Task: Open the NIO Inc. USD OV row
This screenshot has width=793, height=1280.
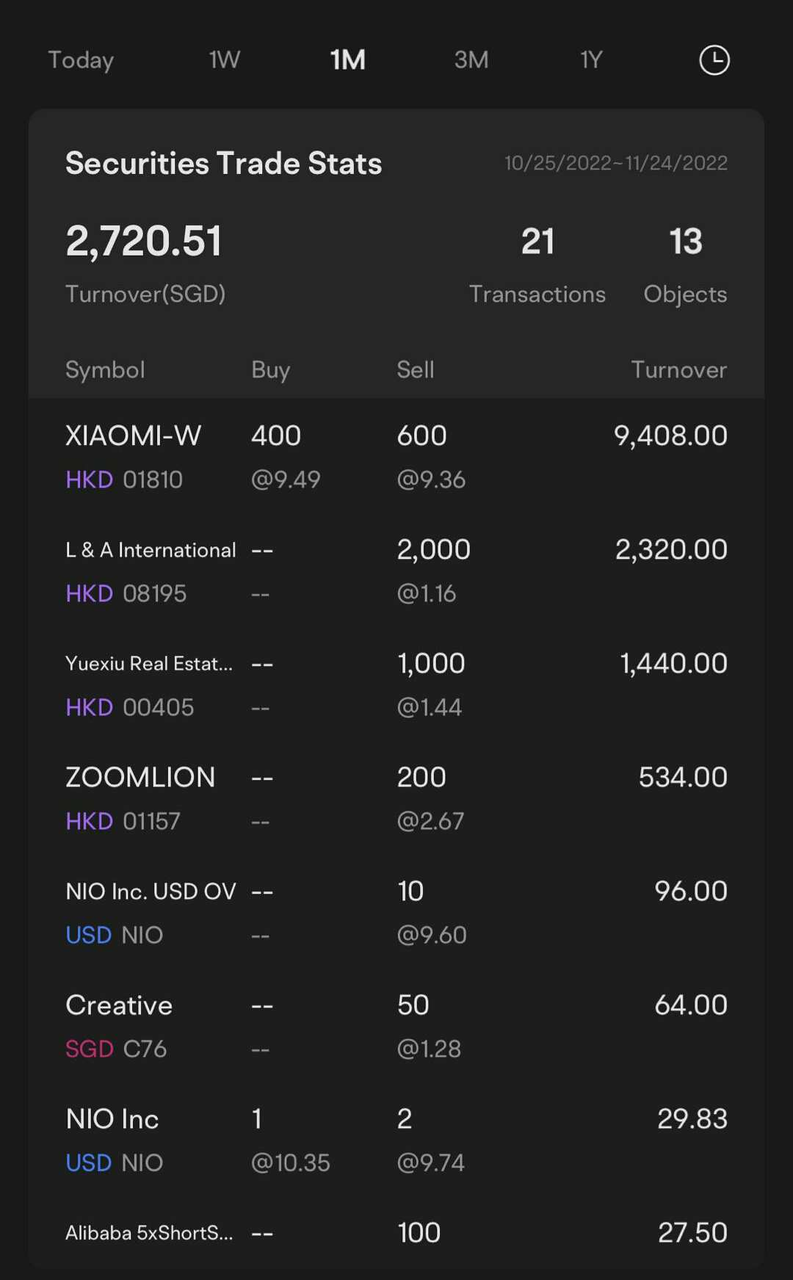Action: [x=396, y=913]
